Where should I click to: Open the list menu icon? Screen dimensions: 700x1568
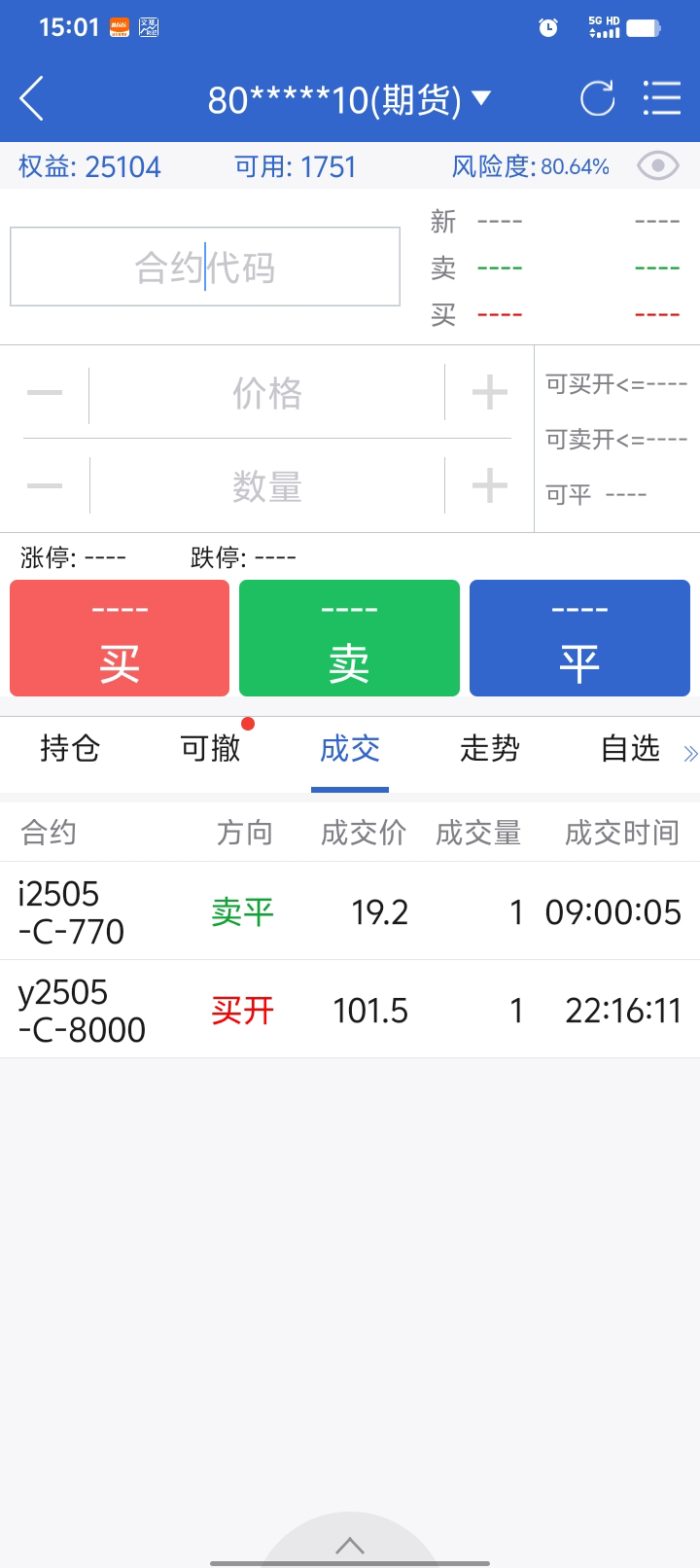[x=661, y=99]
